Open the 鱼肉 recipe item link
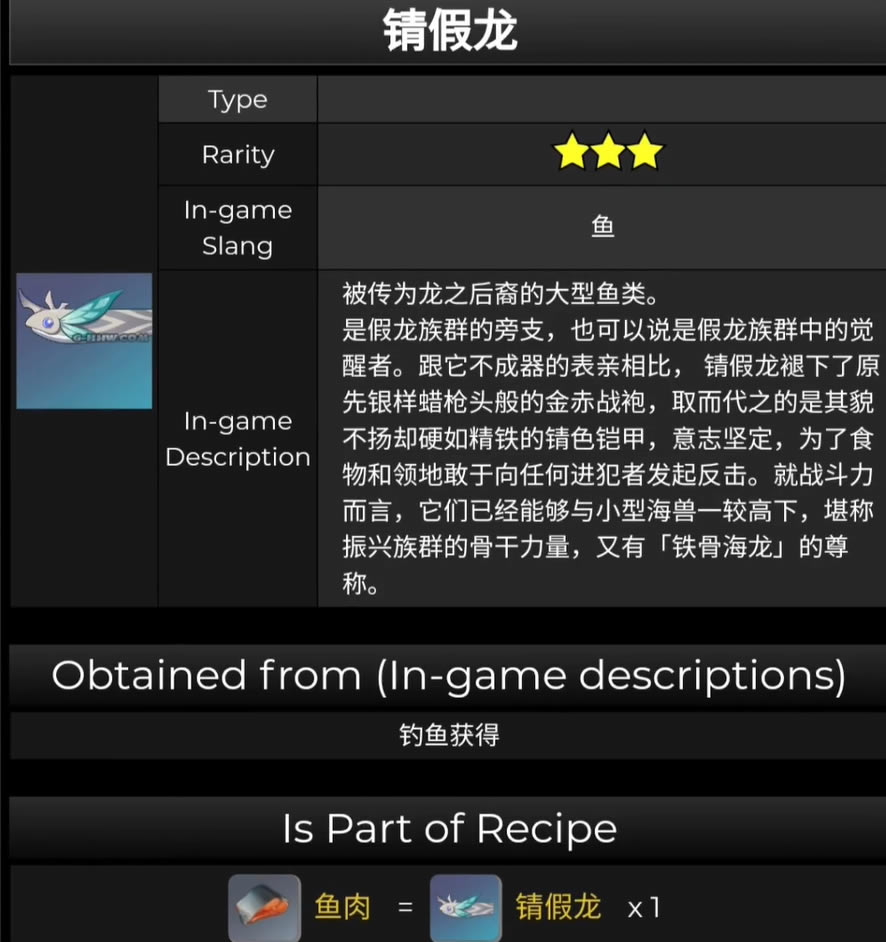 pyautogui.click(x=342, y=907)
